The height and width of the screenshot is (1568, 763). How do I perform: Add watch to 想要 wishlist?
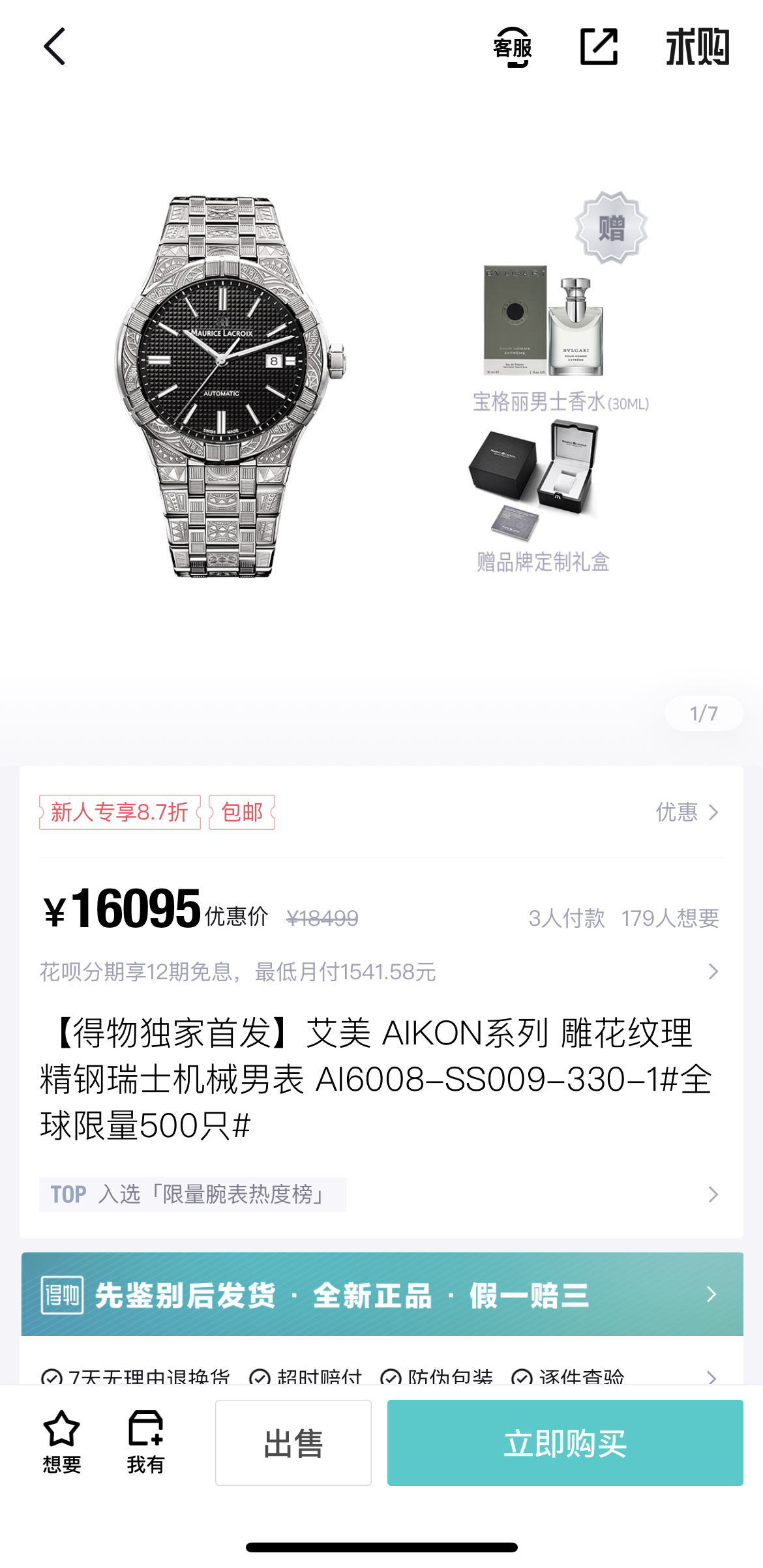coord(61,1442)
